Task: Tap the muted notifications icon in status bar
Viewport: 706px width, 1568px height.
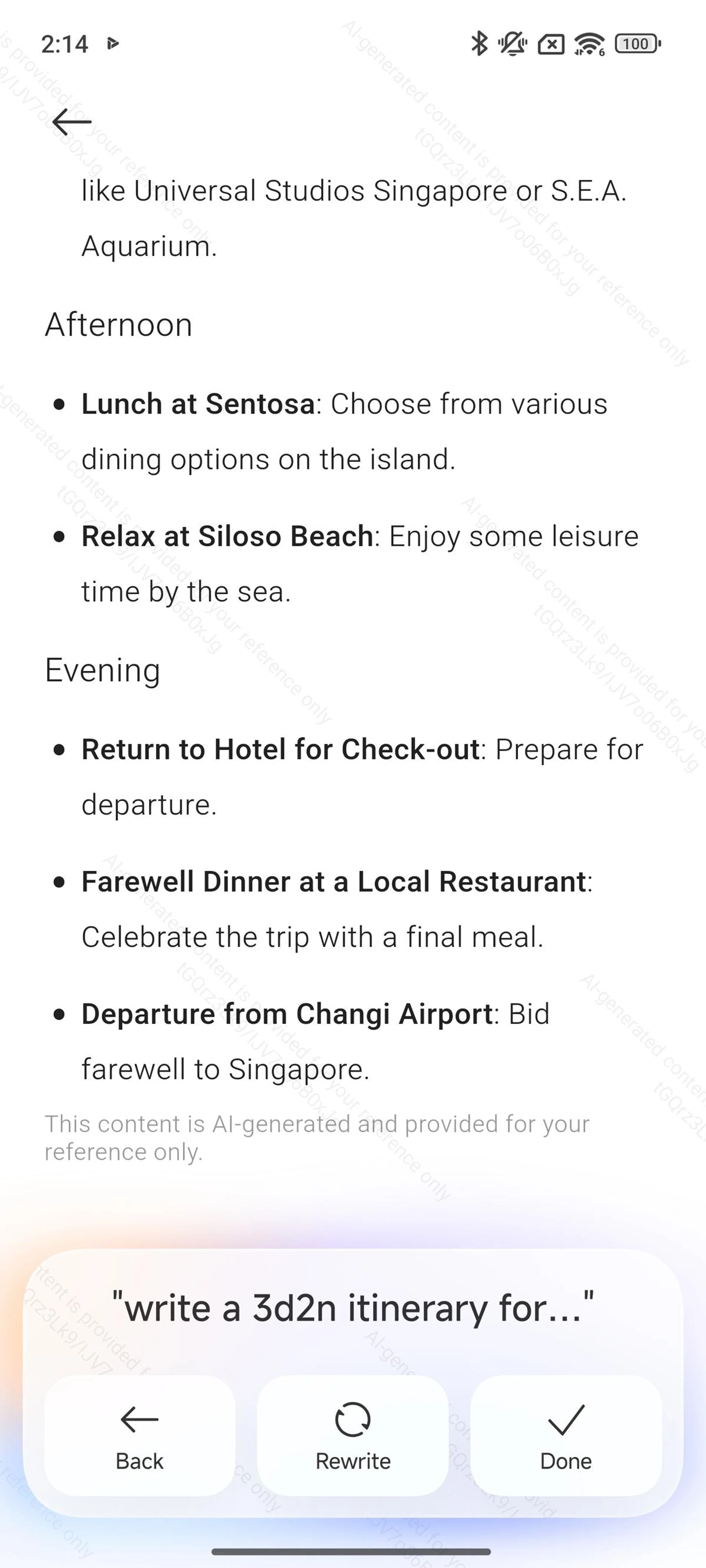Action: pos(514,44)
